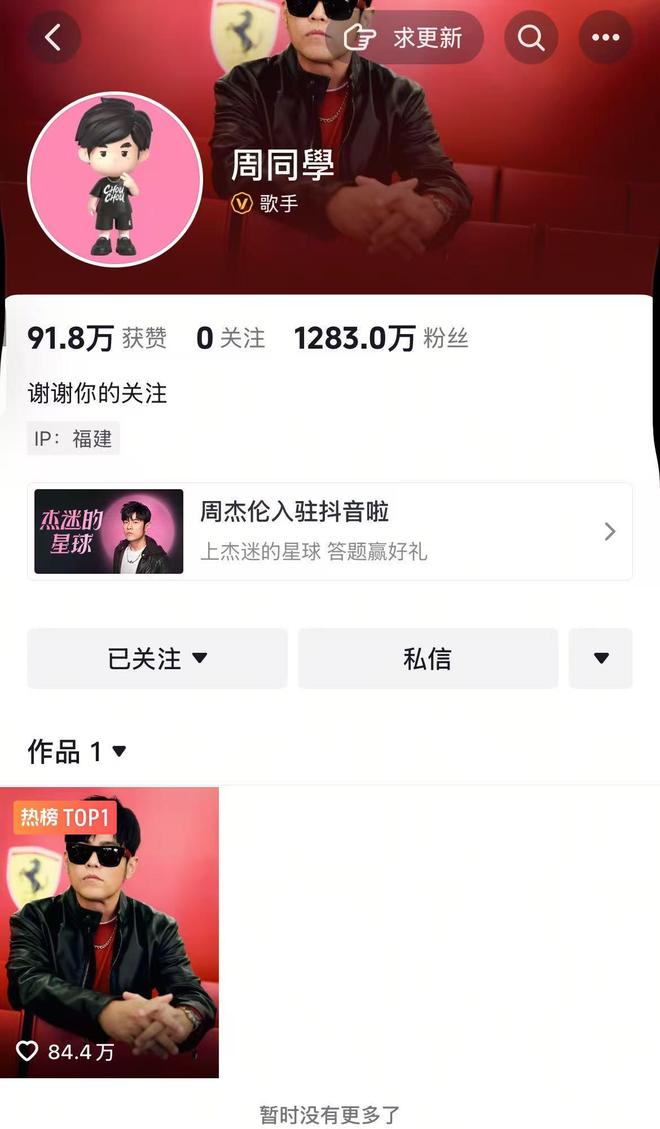Go back using the top-left arrow
Image resolution: width=660 pixels, height=1129 pixels.
[x=53, y=38]
